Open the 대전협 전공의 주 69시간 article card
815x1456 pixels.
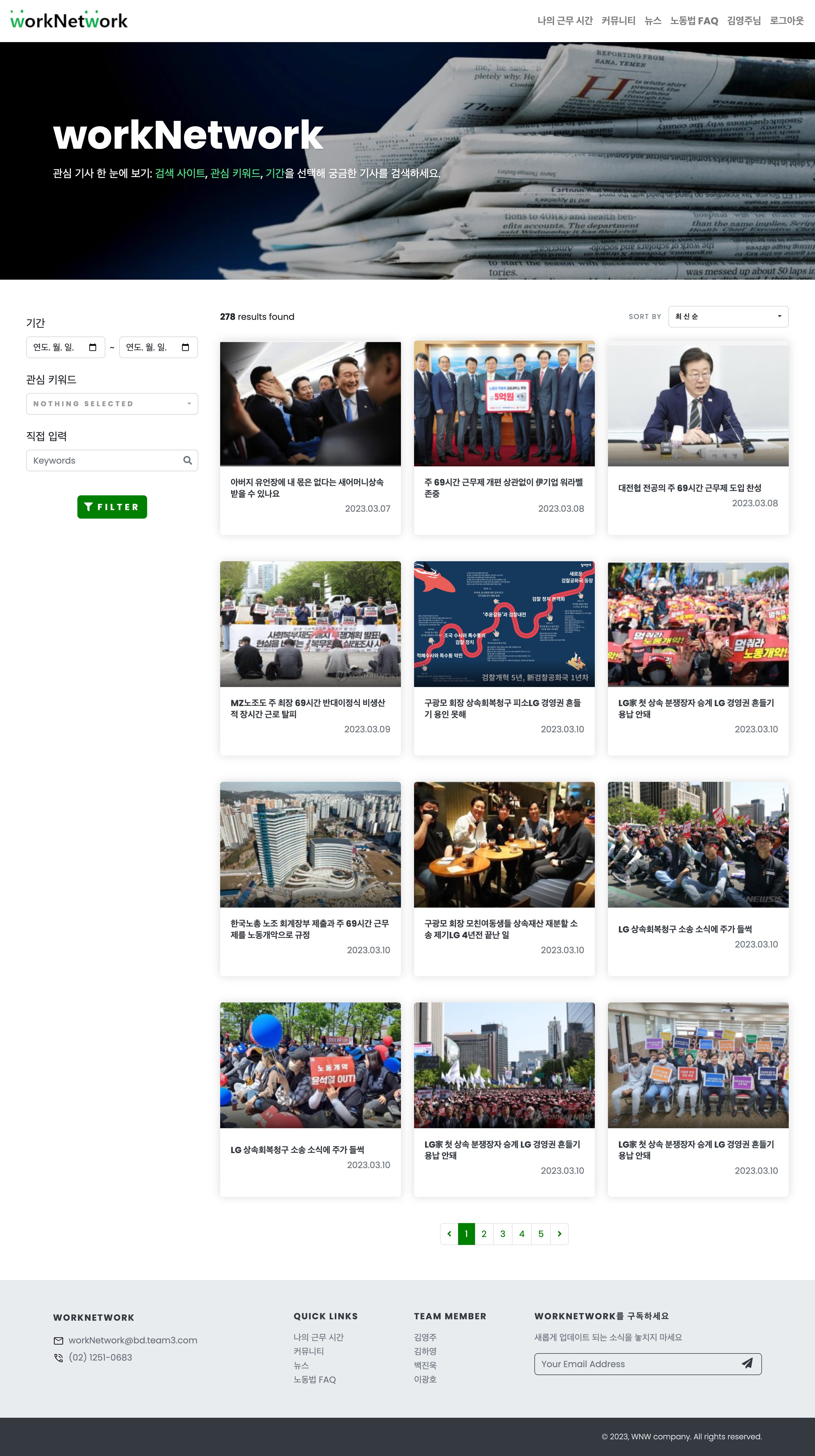[x=698, y=438]
